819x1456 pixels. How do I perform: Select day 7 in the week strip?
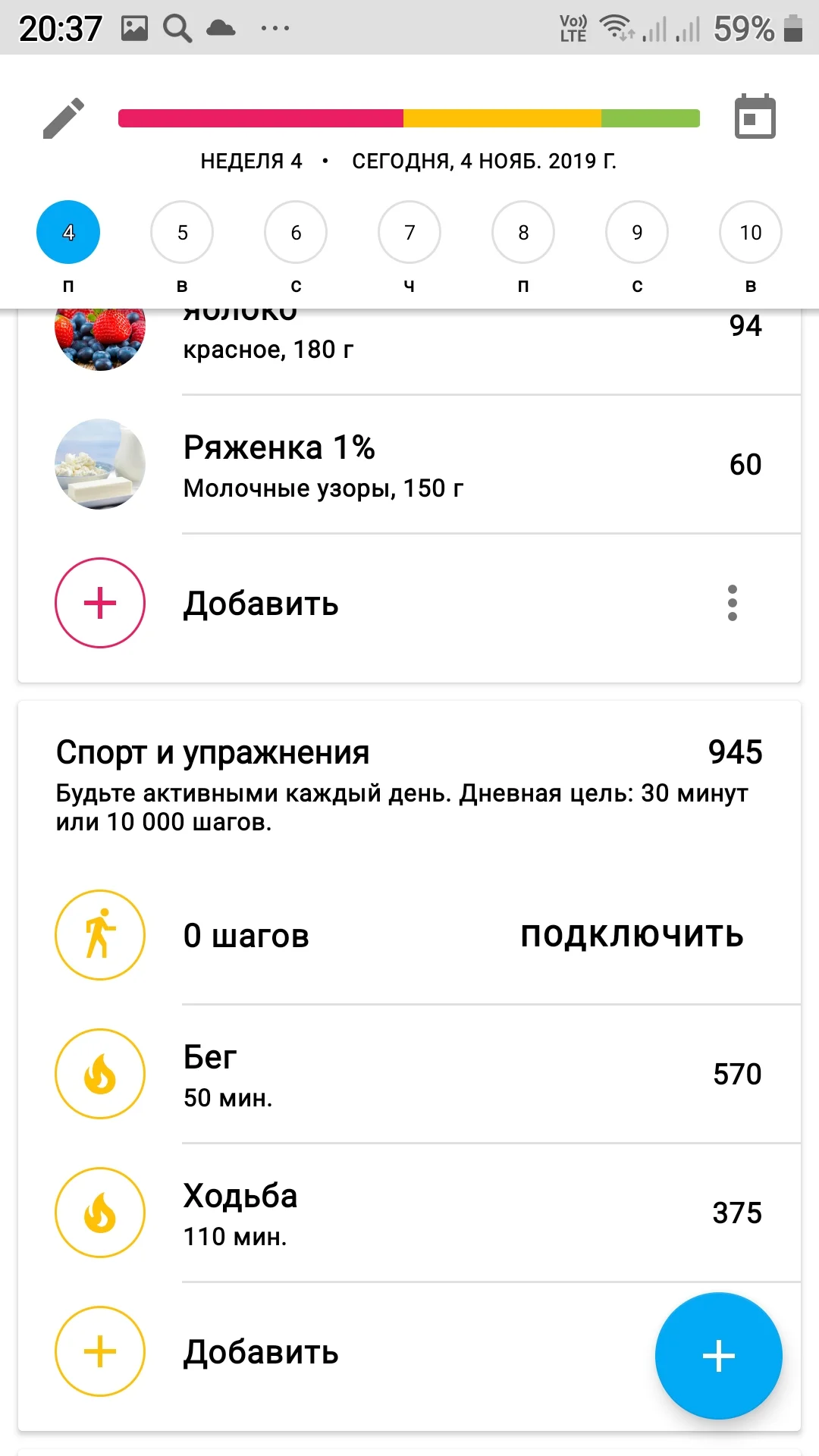tap(409, 232)
